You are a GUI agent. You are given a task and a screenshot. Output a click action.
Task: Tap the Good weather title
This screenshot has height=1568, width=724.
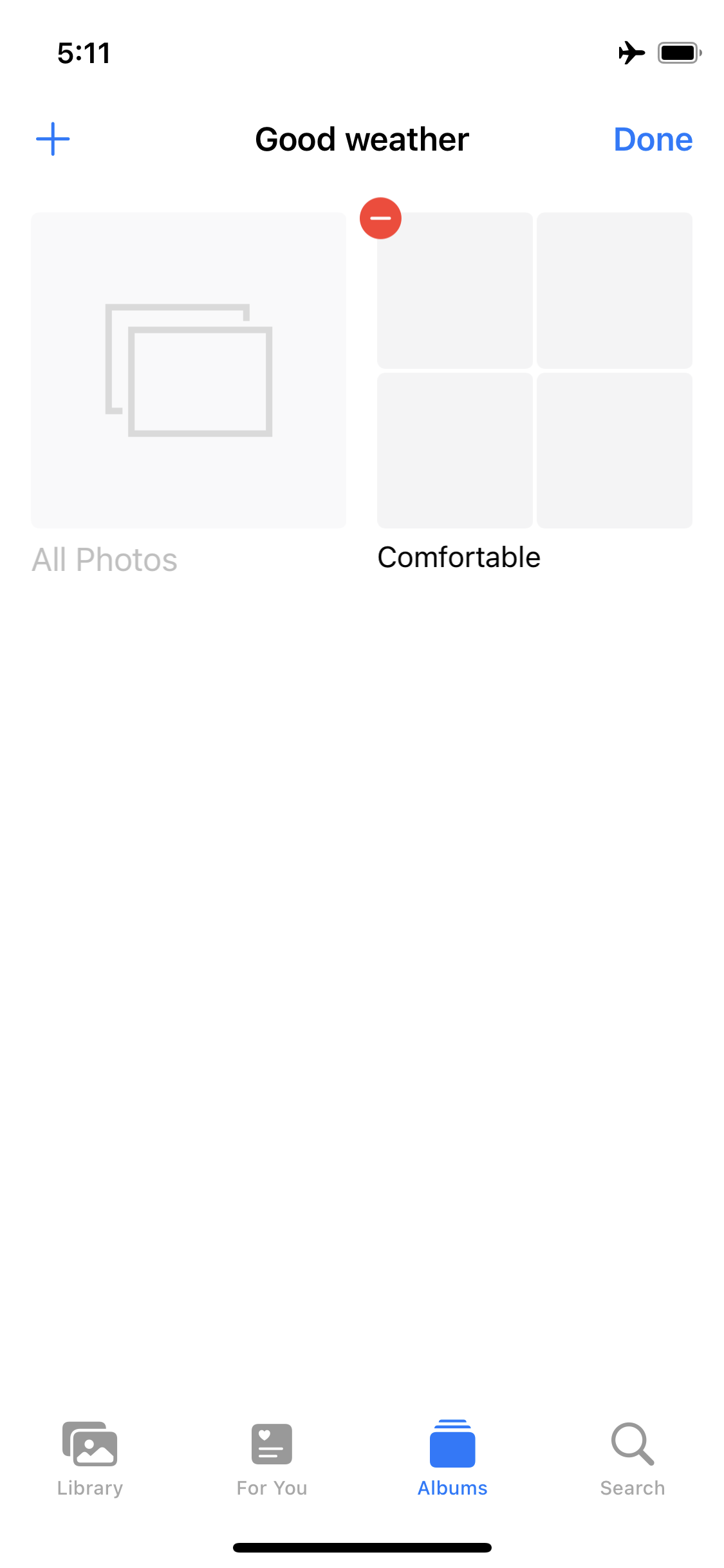click(362, 138)
